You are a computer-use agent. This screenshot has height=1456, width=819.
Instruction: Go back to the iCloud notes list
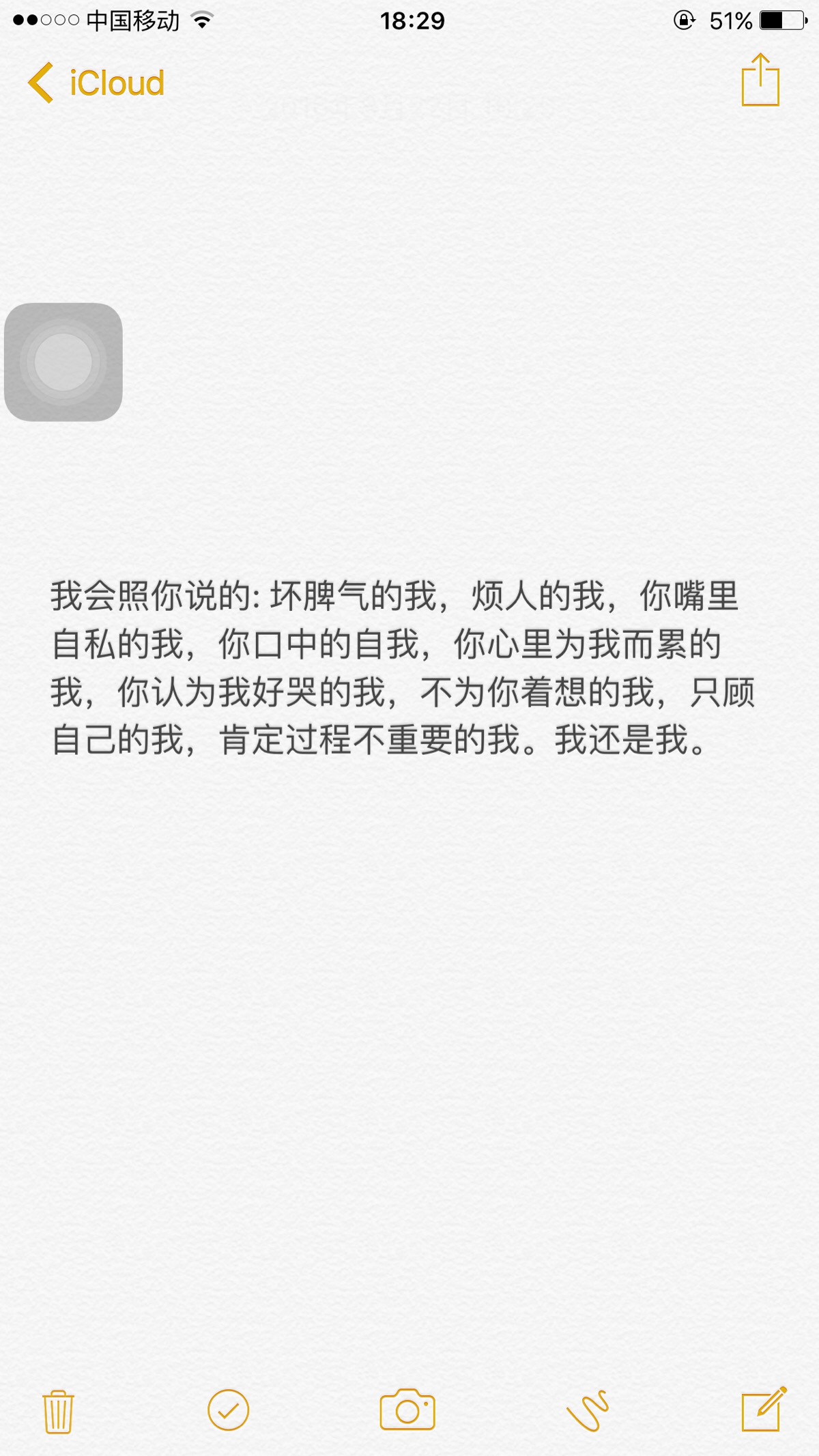pyautogui.click(x=96, y=83)
